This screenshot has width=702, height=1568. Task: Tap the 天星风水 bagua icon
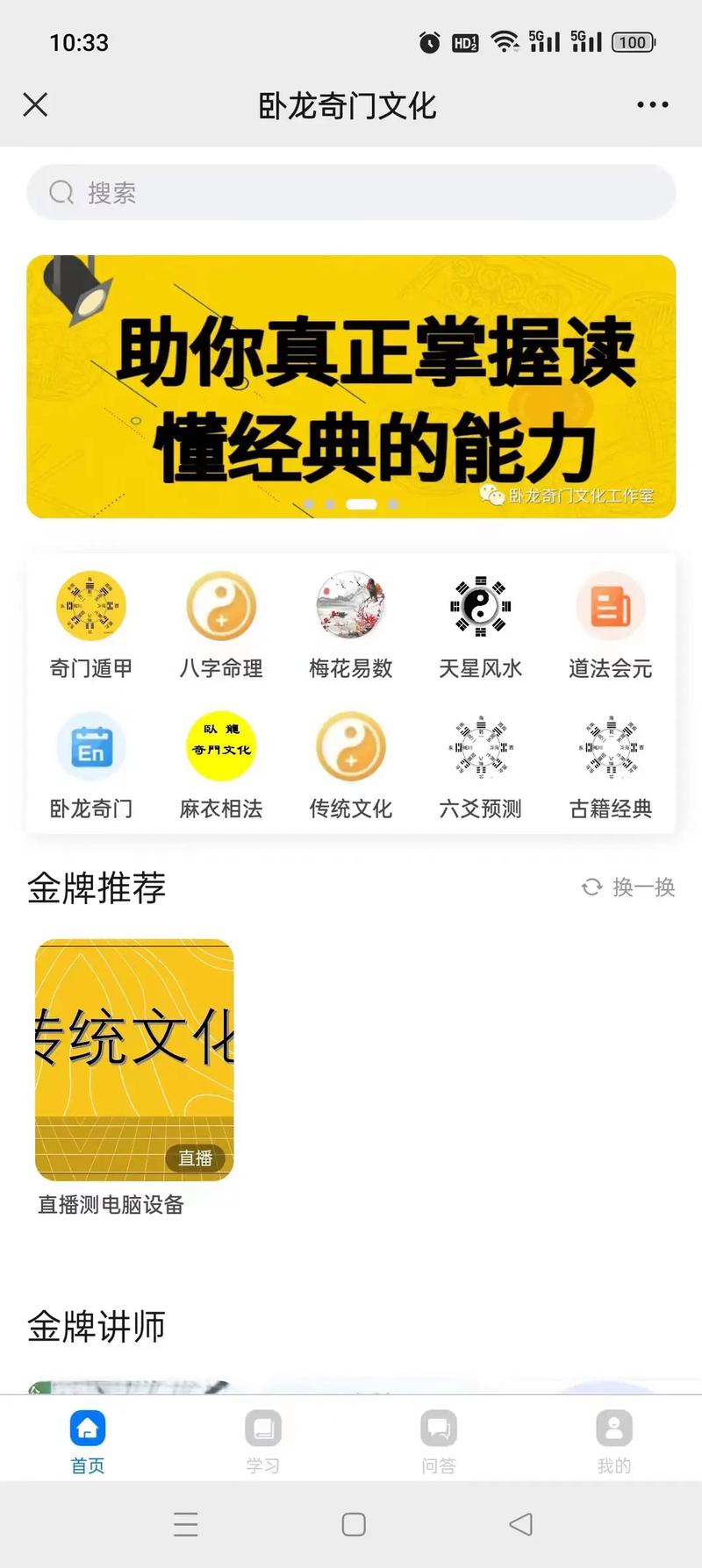point(480,606)
